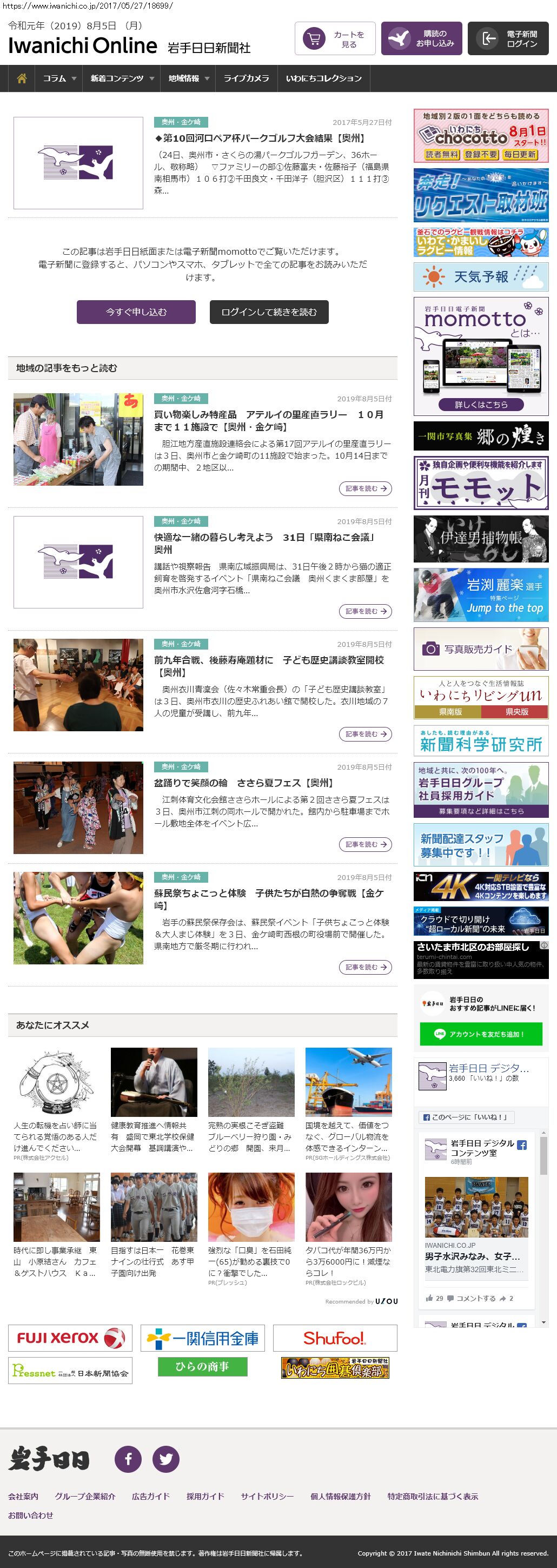Expand the コラム menu

[58, 78]
